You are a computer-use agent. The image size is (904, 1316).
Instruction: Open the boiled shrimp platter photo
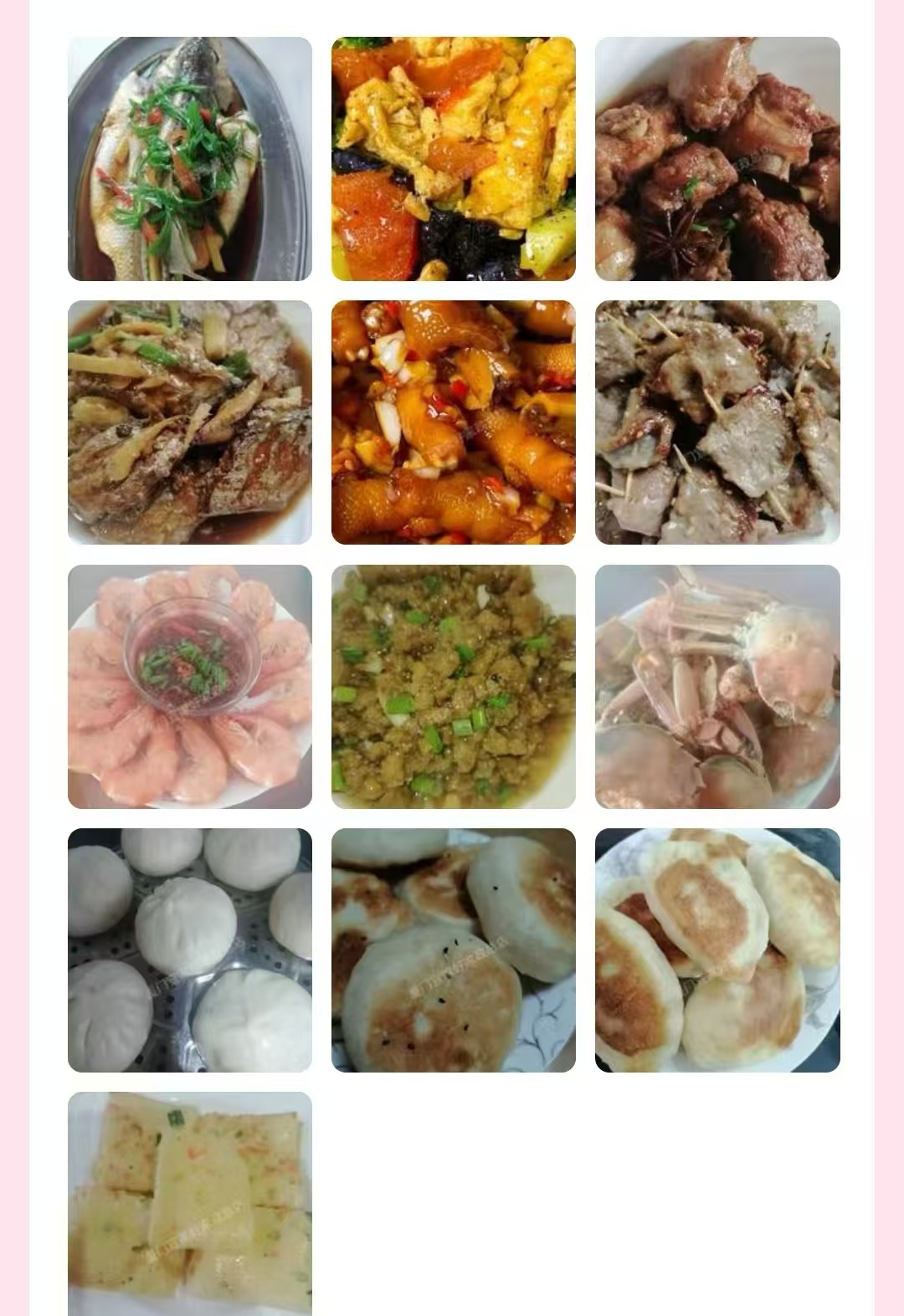pyautogui.click(x=190, y=687)
